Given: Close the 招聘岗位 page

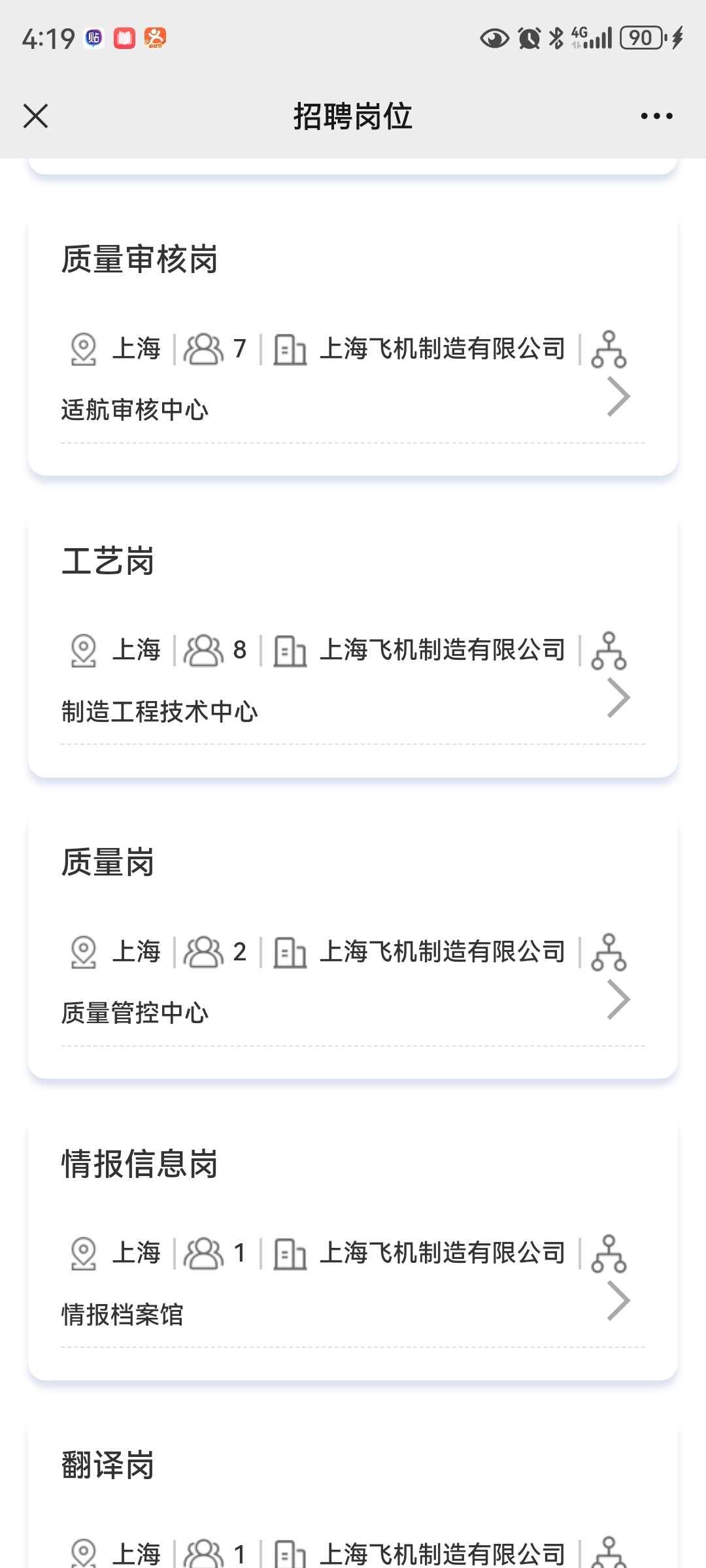Looking at the screenshot, I should pos(36,116).
